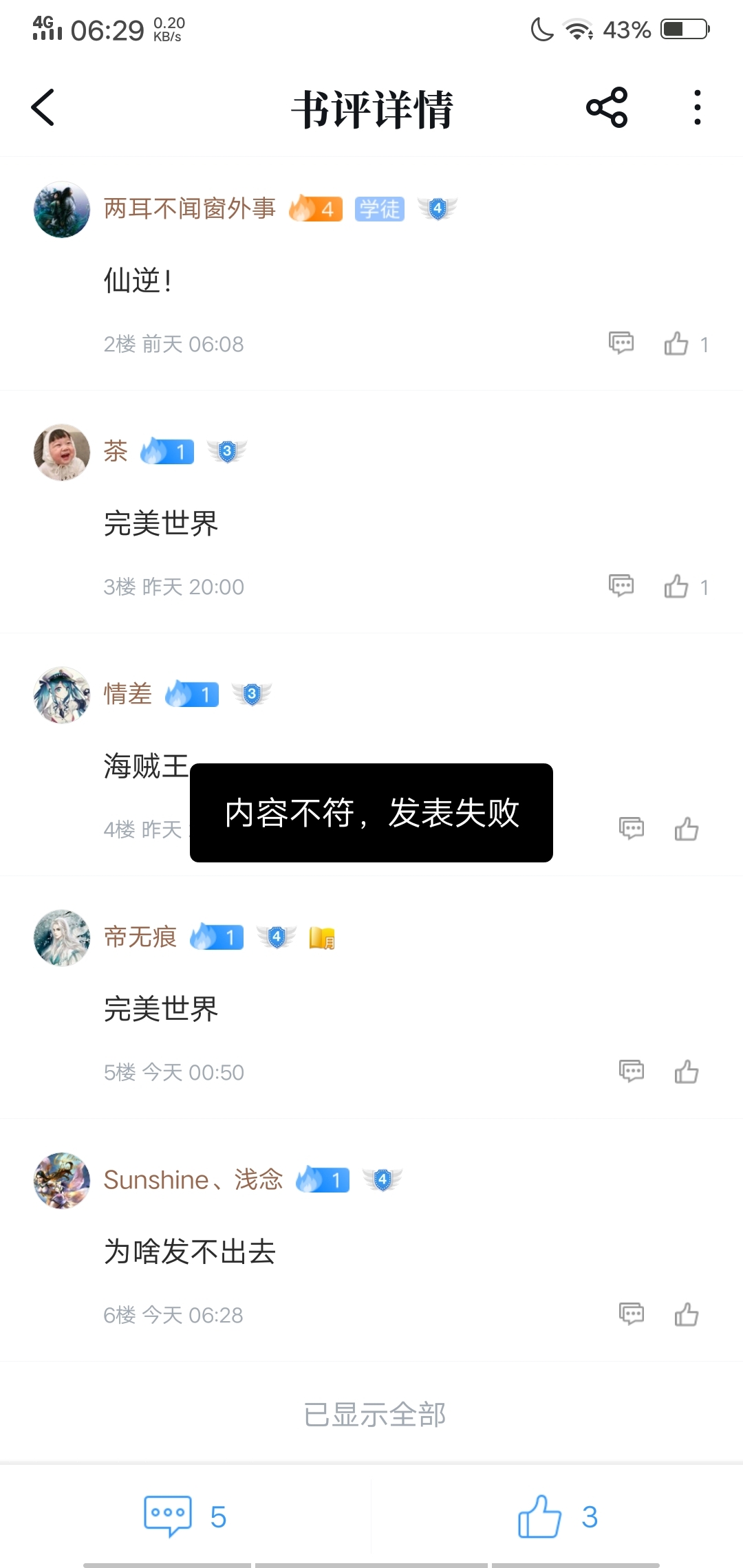Like 帝无痕's 完美世界 comment
The height and width of the screenshot is (1568, 743).
(687, 1071)
